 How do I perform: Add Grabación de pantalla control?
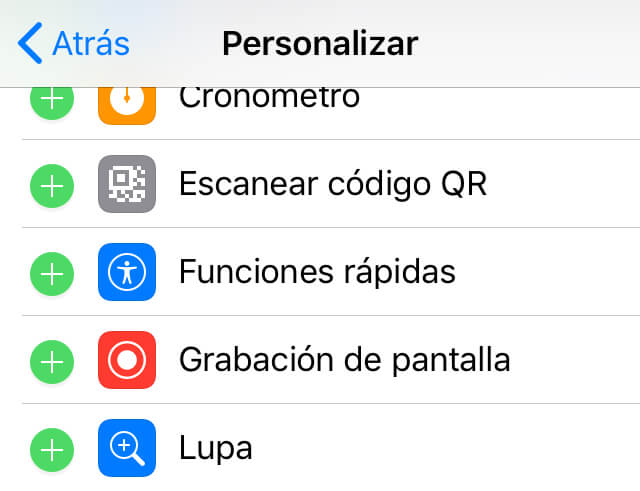coord(52,360)
